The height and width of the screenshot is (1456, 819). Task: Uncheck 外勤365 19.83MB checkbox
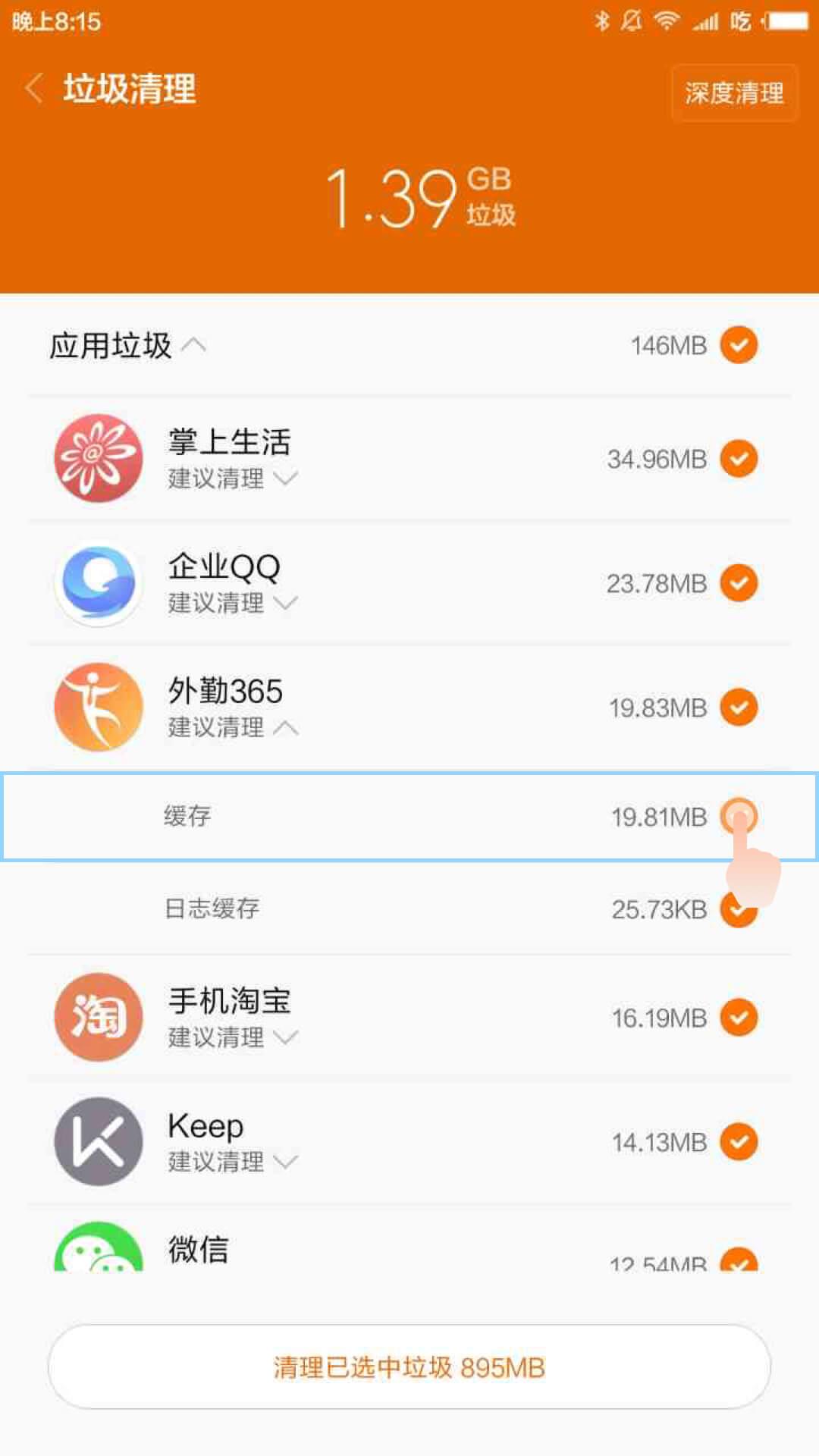(739, 708)
